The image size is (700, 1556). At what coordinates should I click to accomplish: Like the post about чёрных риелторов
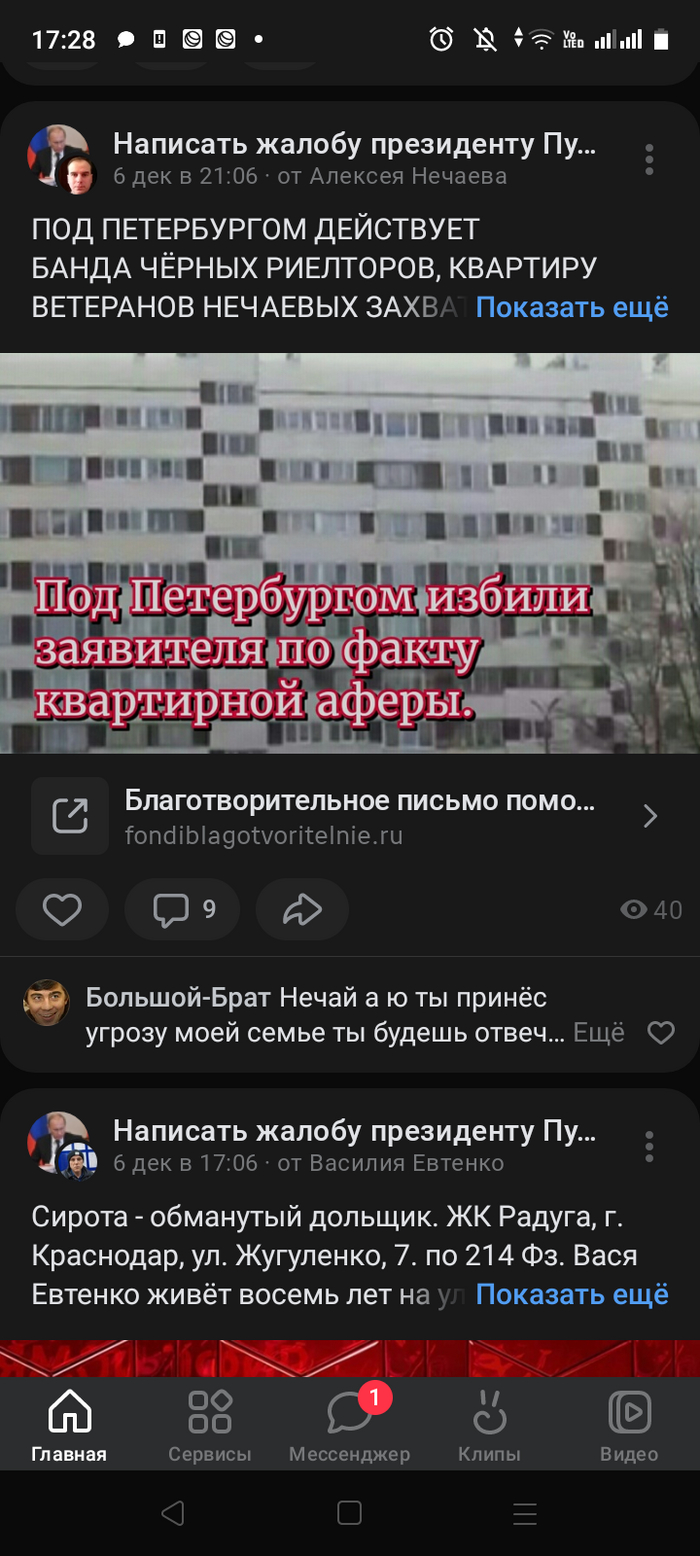tap(62, 909)
